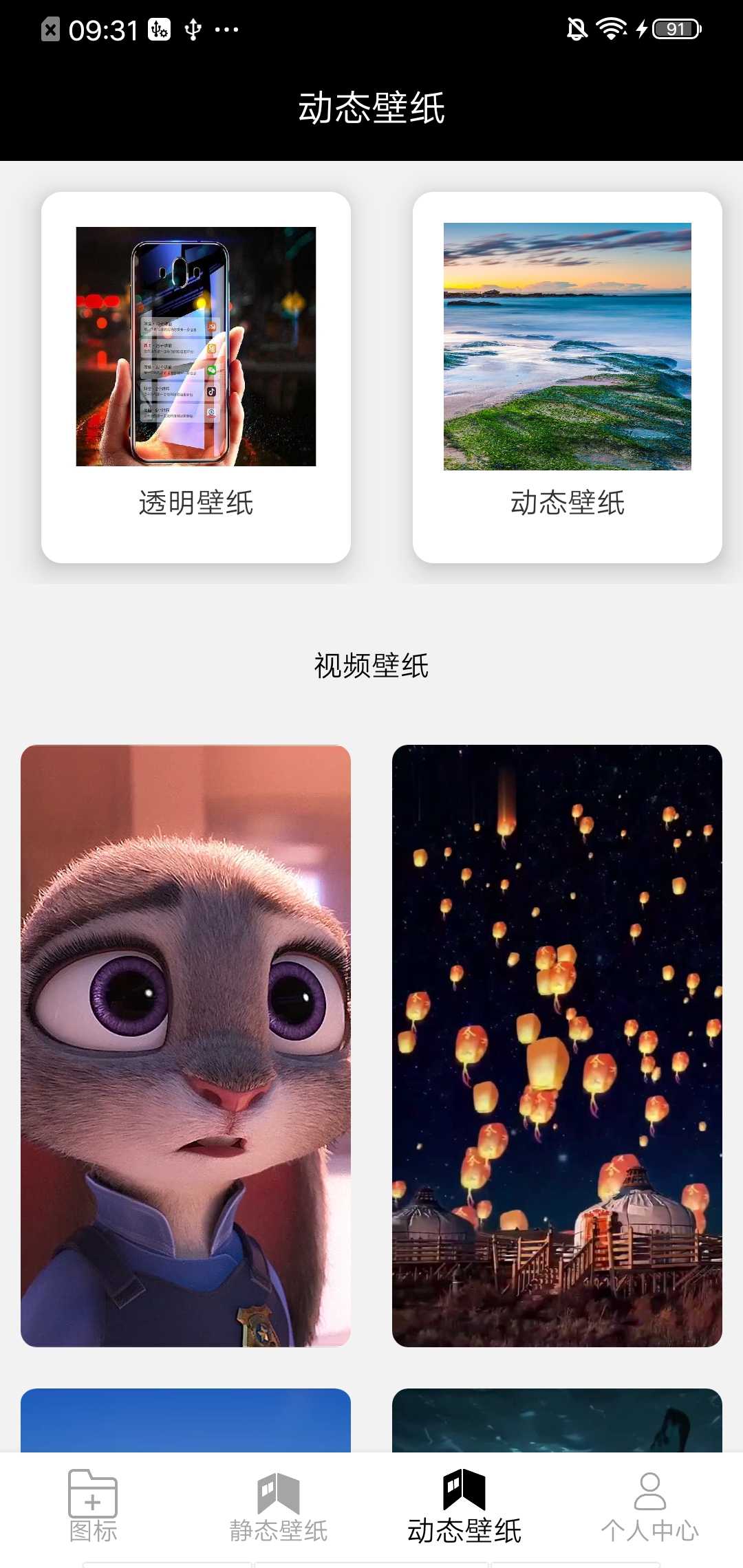Open the blue sky video wallpaper

click(x=186, y=1419)
